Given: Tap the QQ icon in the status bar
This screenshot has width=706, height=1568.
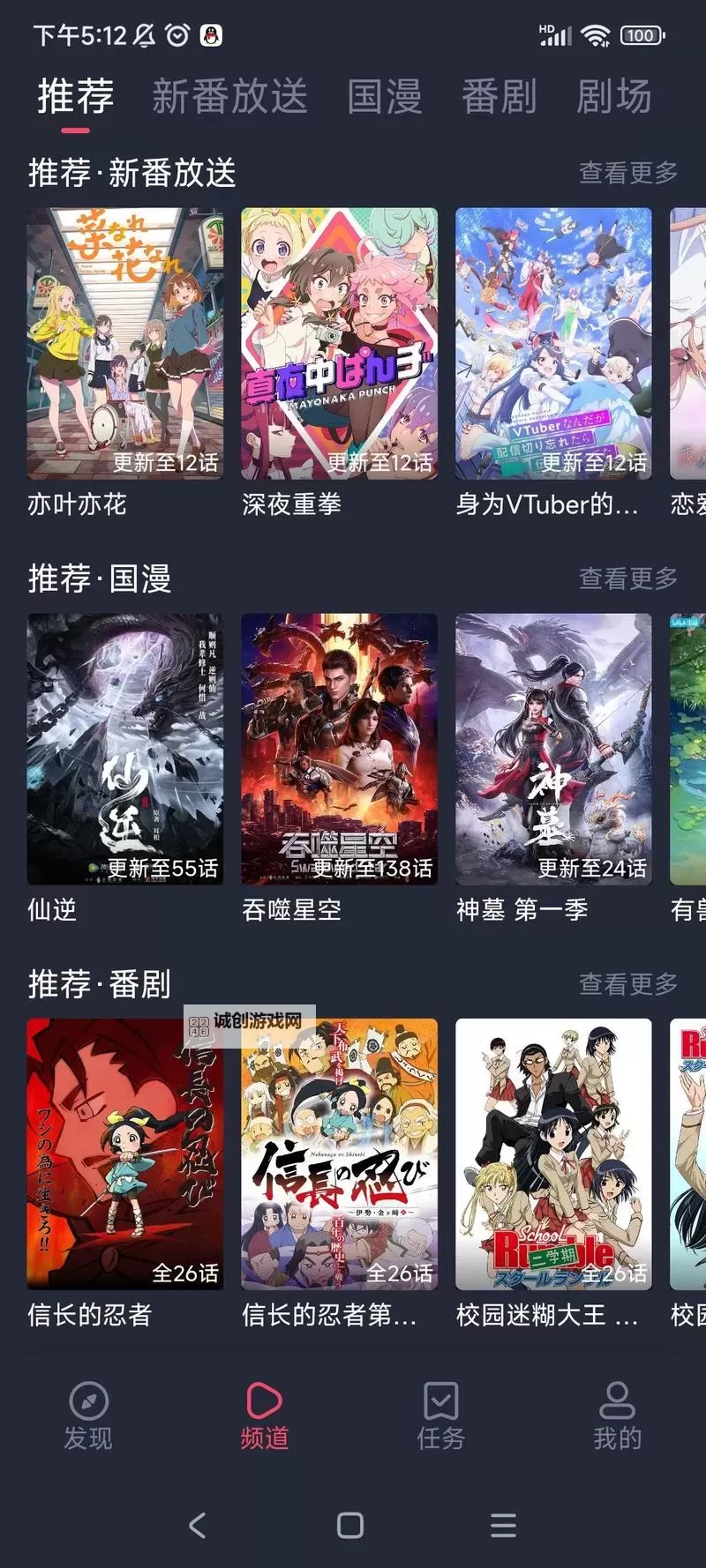Looking at the screenshot, I should (212, 35).
